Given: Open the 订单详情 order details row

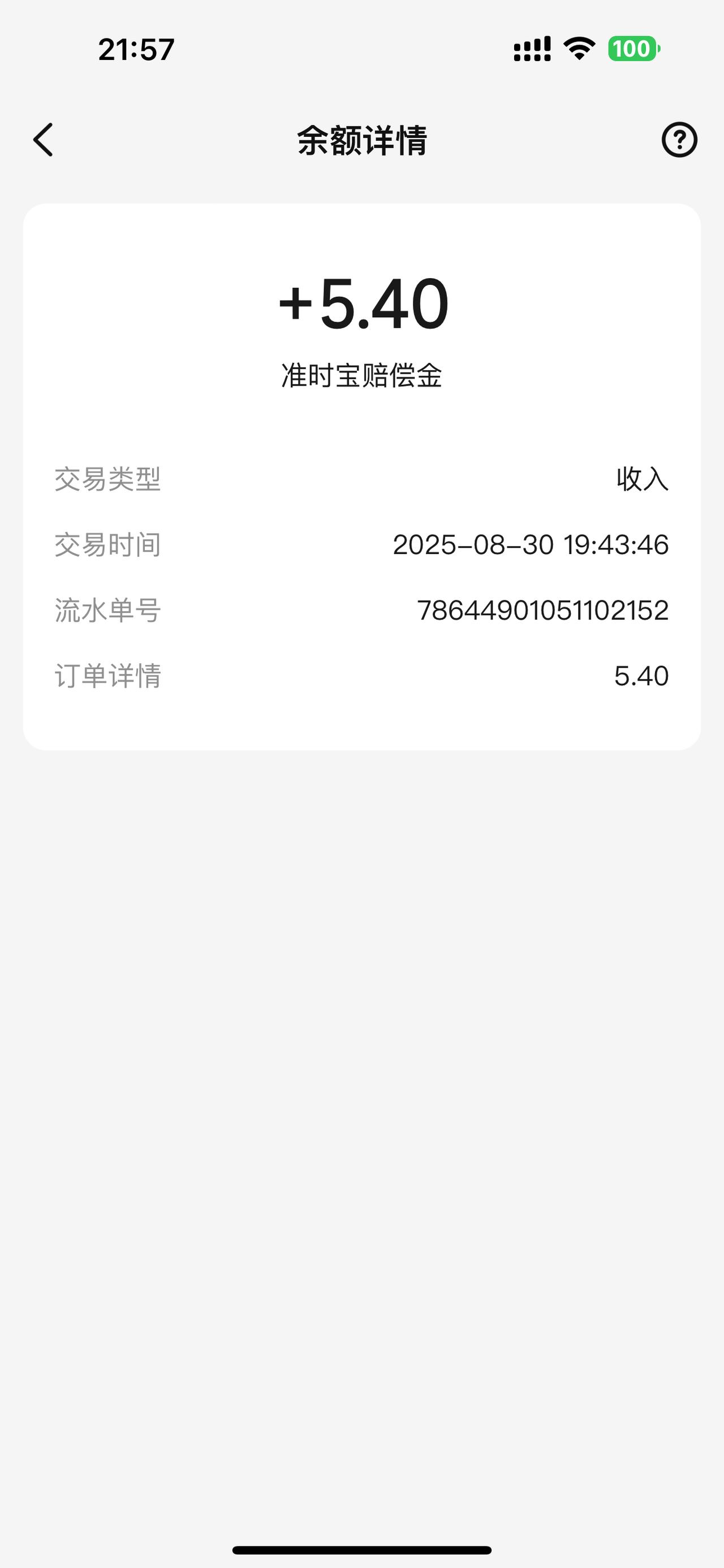Looking at the screenshot, I should 107,675.
